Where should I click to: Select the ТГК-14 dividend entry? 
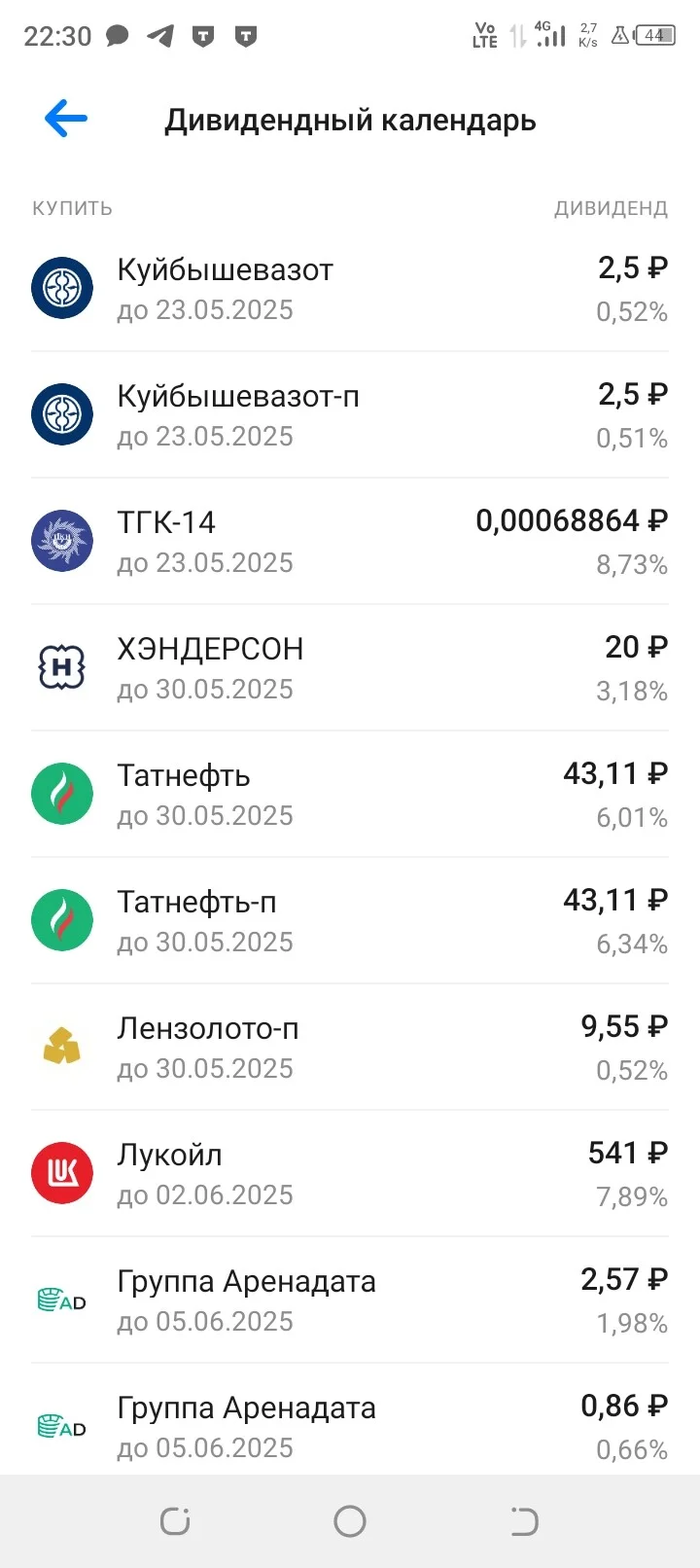pyautogui.click(x=350, y=542)
